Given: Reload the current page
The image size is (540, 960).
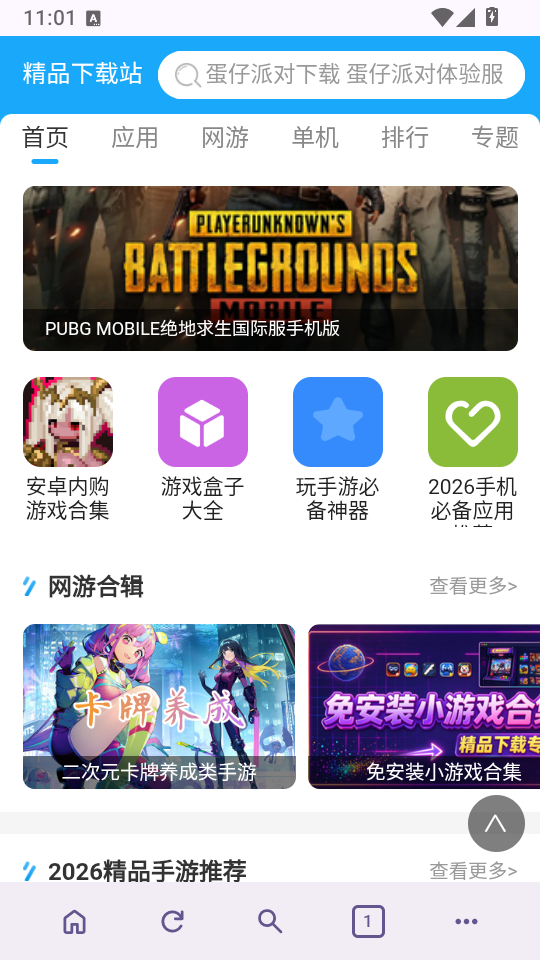Looking at the screenshot, I should tap(172, 921).
